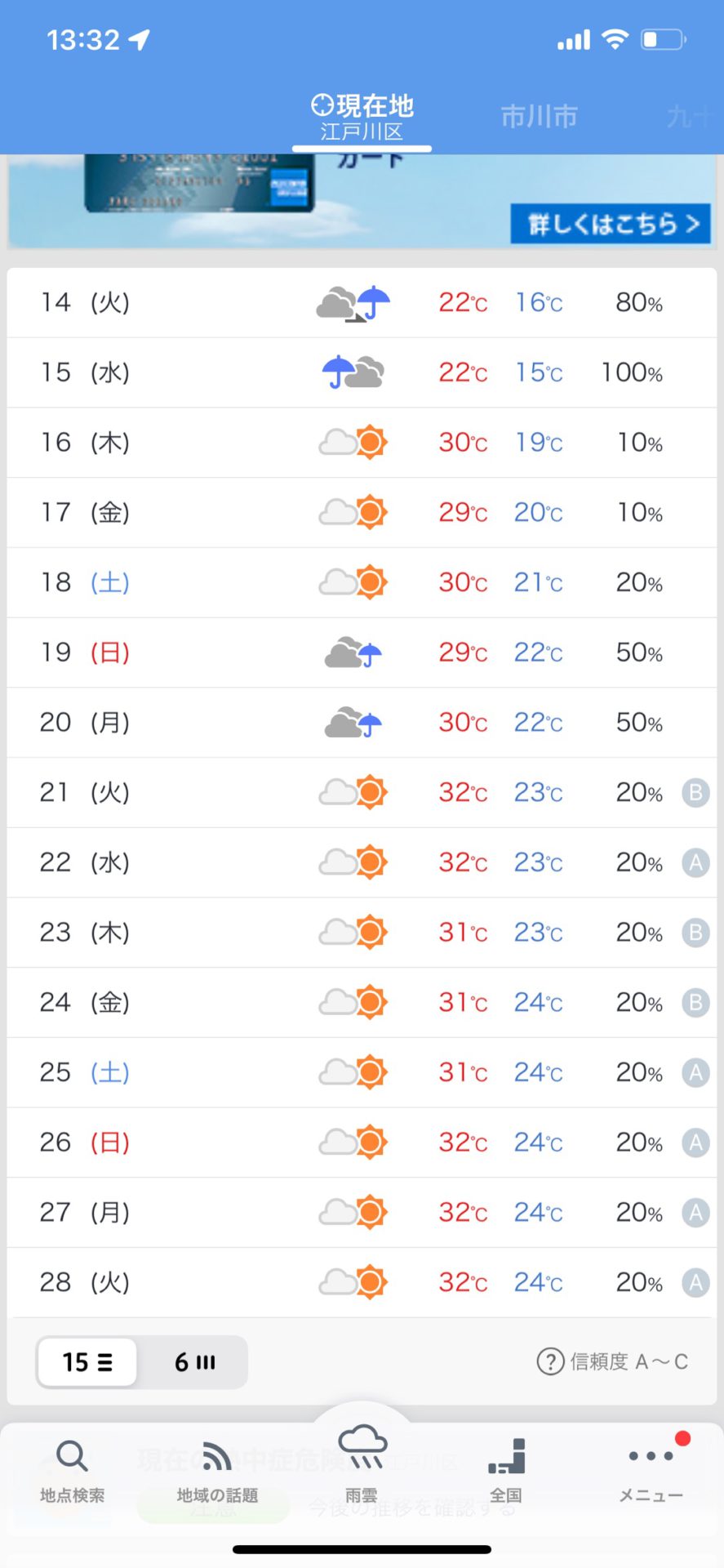Select the 15-day list view

click(x=87, y=1362)
